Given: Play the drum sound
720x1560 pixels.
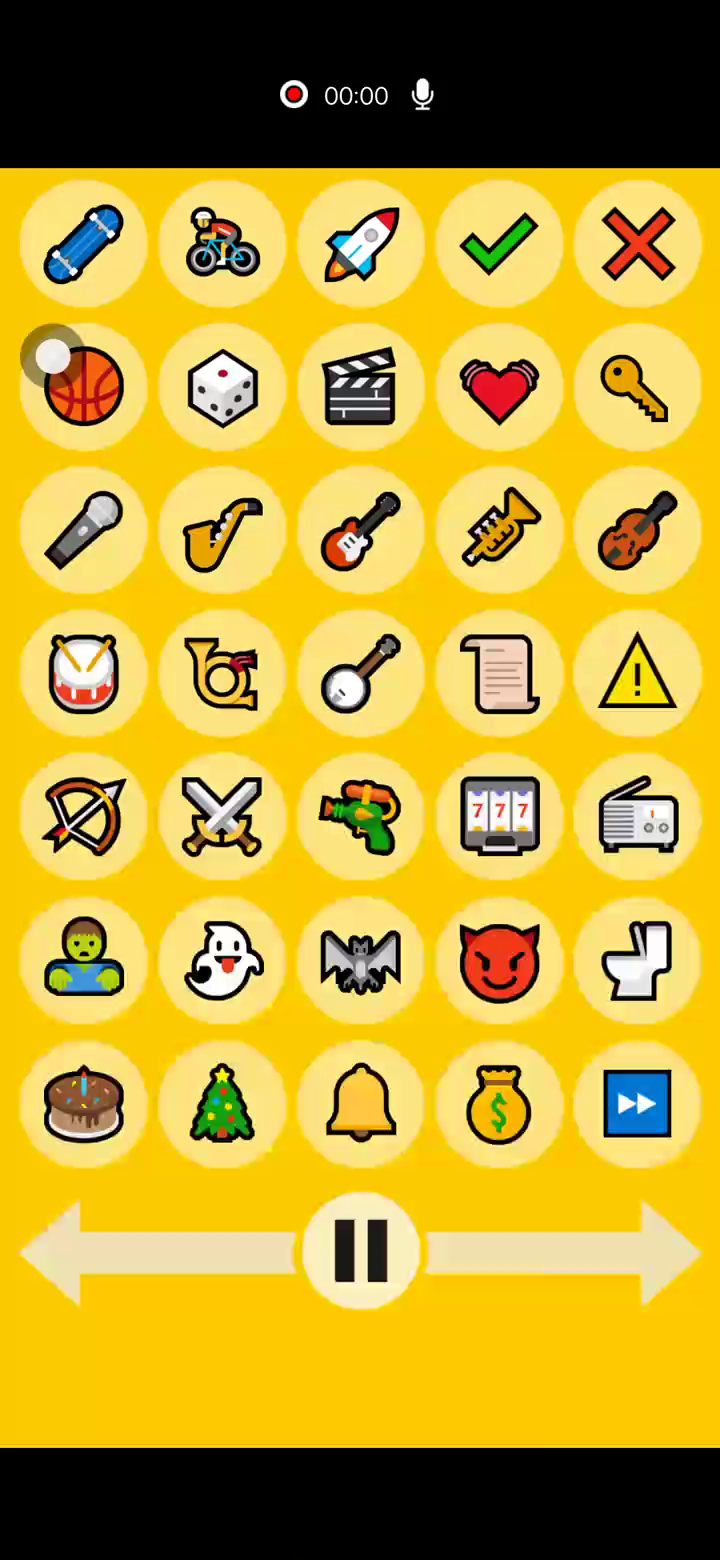Looking at the screenshot, I should [84, 673].
